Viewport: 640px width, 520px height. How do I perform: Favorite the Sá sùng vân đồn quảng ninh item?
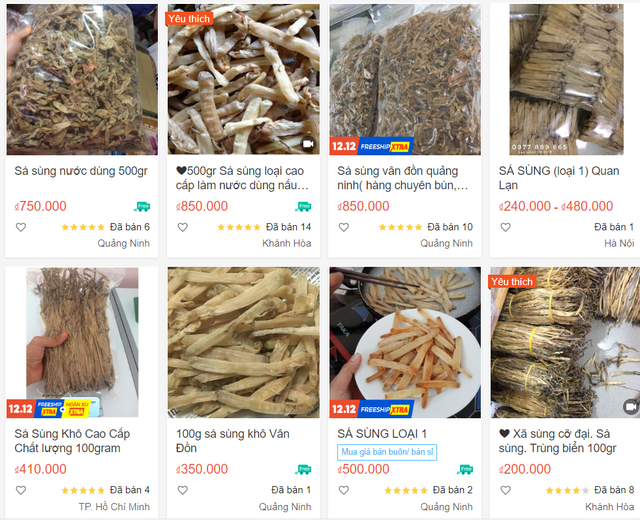pyautogui.click(x=344, y=227)
